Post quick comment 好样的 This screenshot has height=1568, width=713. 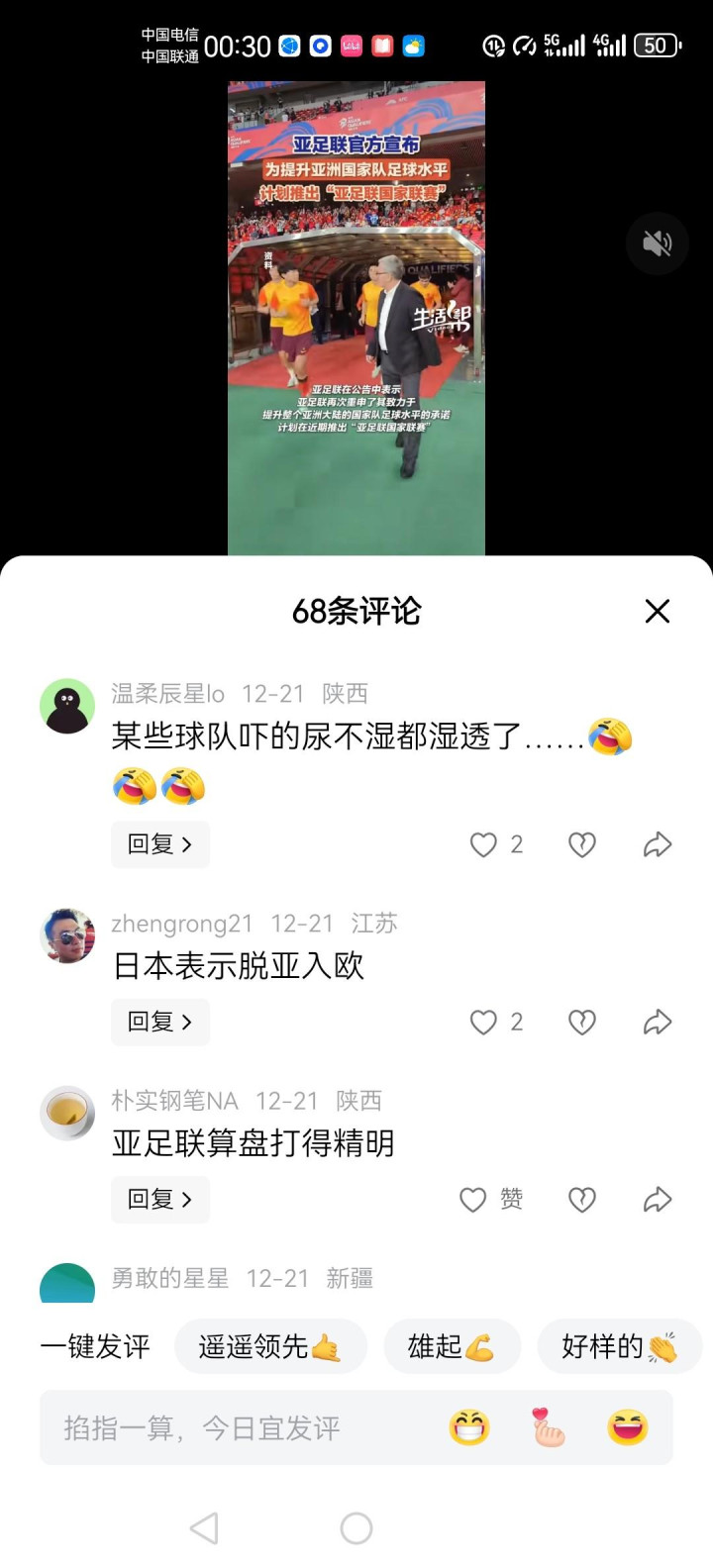click(619, 1346)
